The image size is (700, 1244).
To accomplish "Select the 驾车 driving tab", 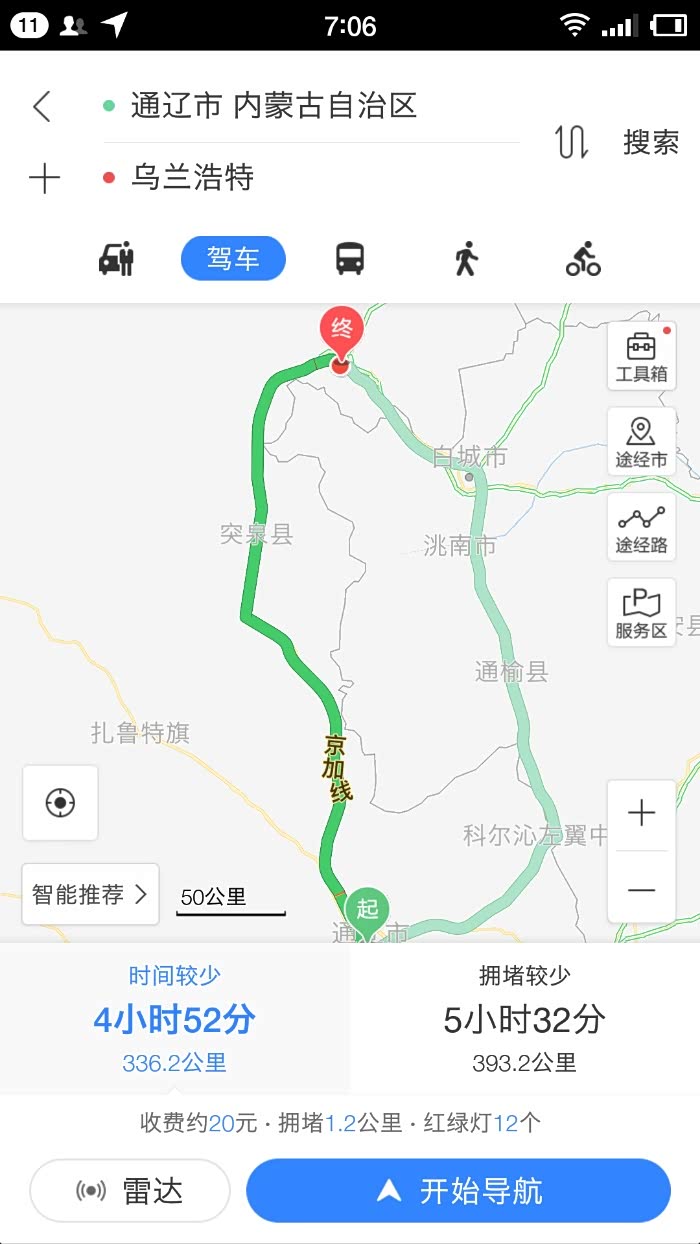I will click(x=233, y=259).
